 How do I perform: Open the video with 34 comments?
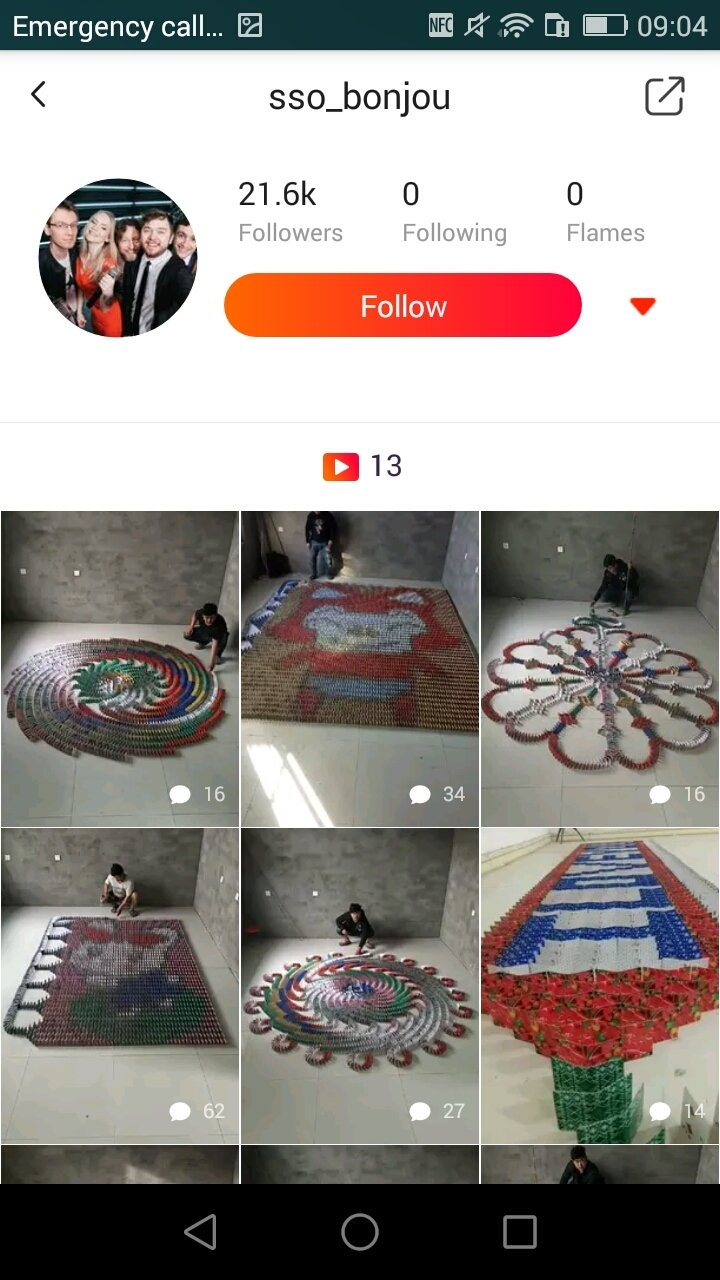pos(360,668)
